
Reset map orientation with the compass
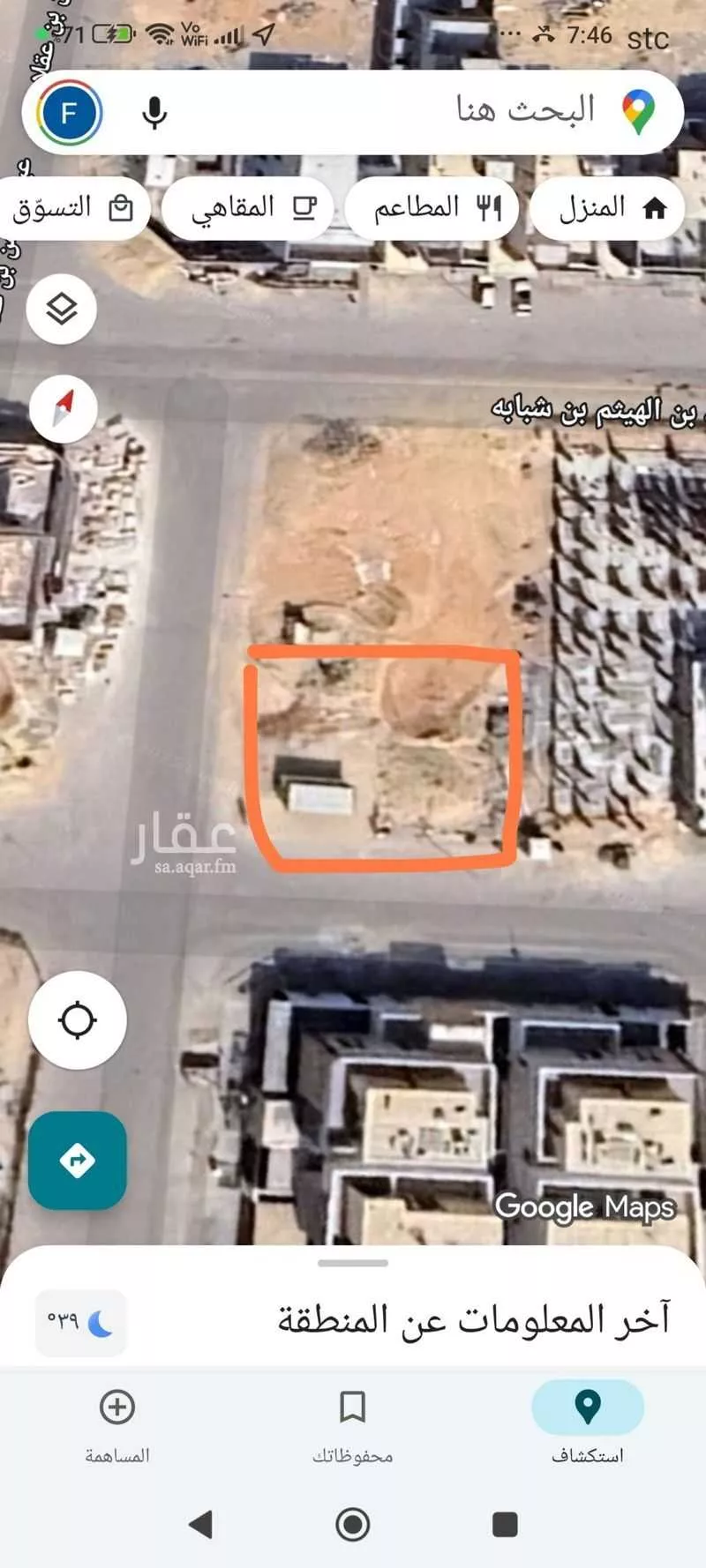[x=63, y=408]
